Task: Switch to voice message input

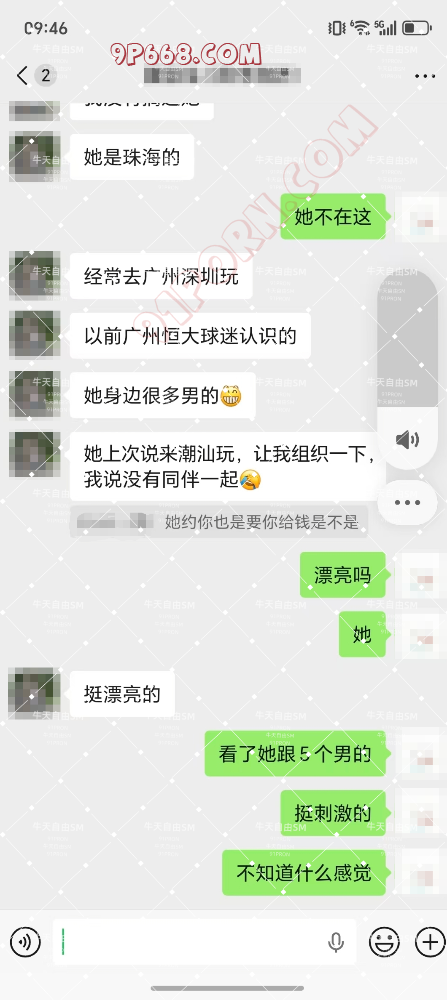Action: tap(26, 942)
